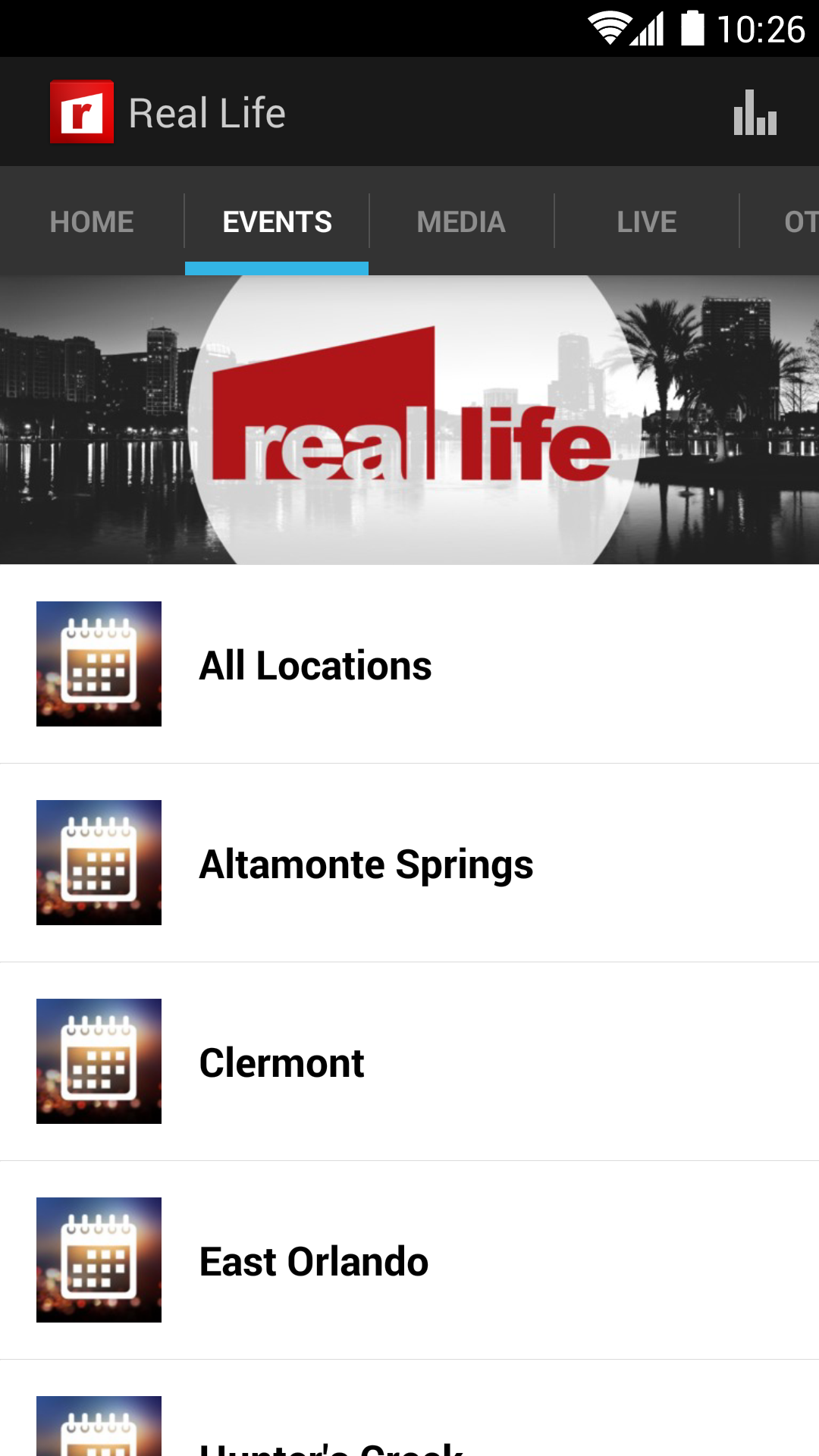Open events for Clermont
The width and height of the screenshot is (819, 1456).
point(409,1061)
